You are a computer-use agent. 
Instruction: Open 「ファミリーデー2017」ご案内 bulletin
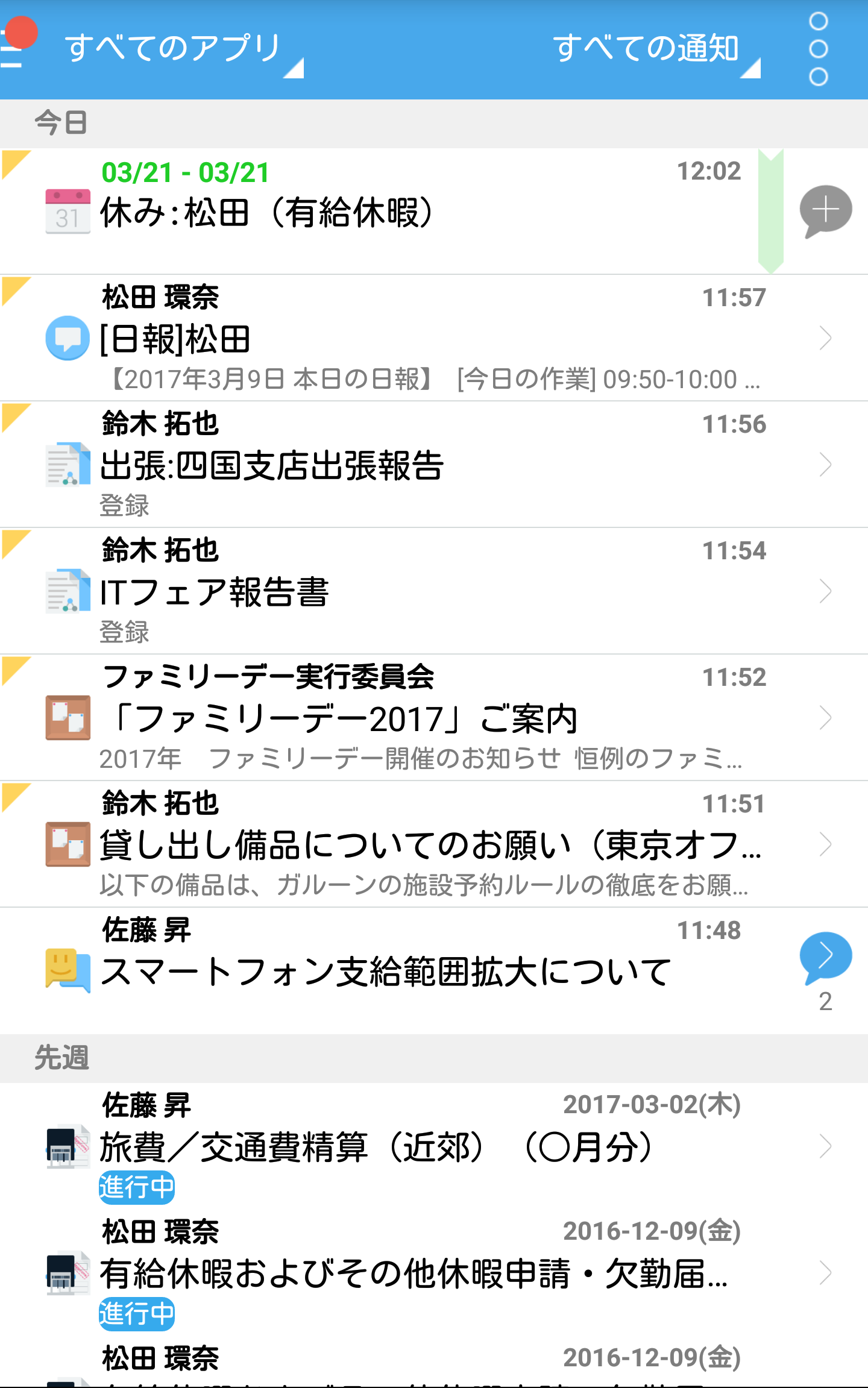pos(434,718)
